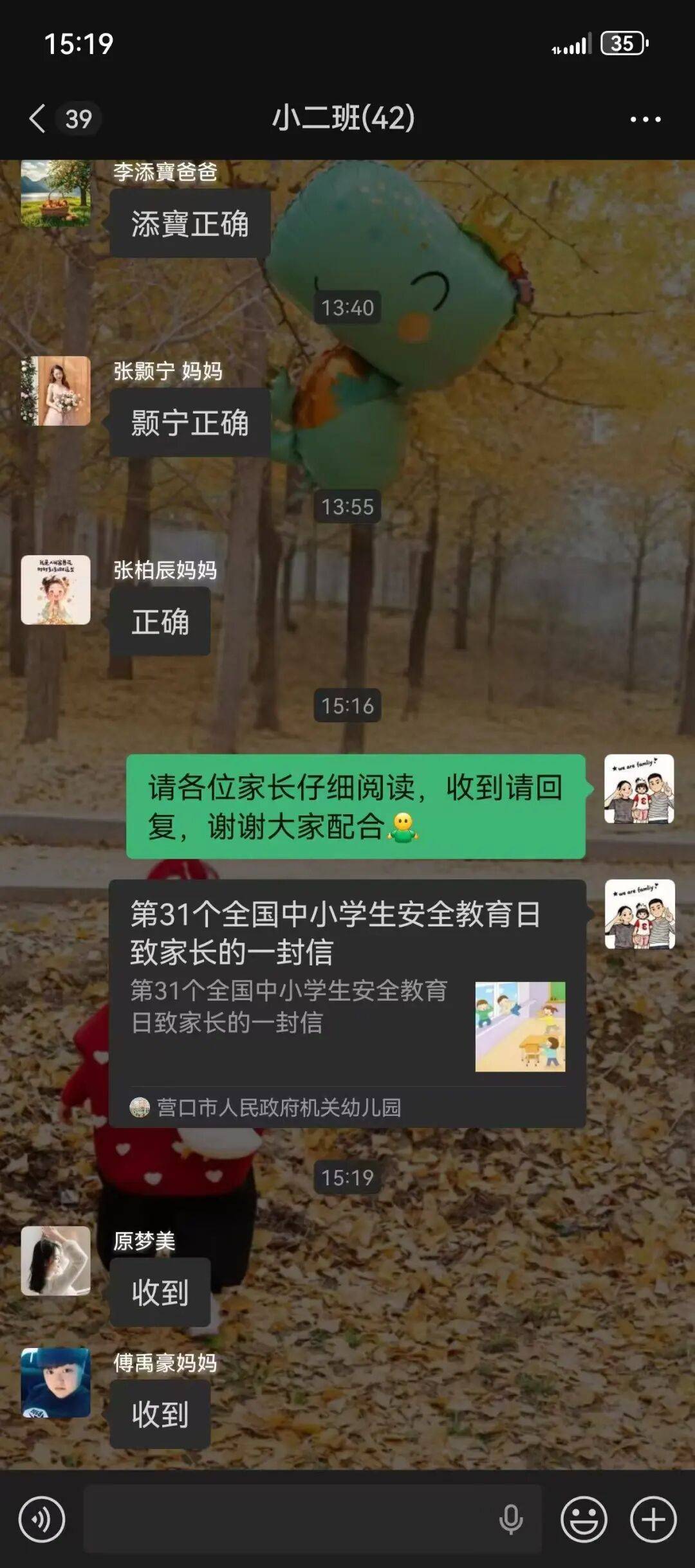View 张柏辰妈妈's profile avatar
Screen dimensions: 695x1568
point(56,590)
